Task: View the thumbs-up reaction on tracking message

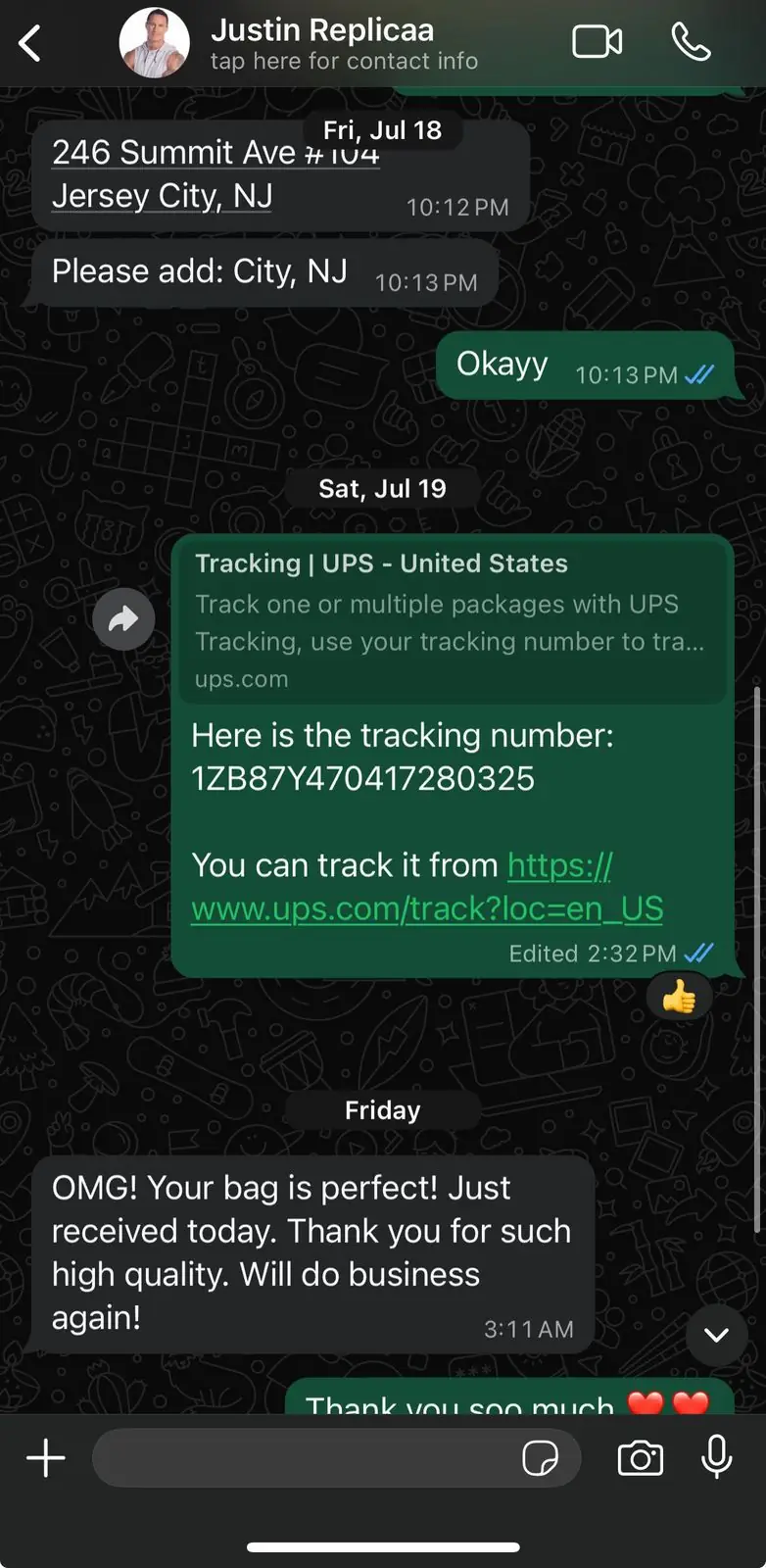Action: [679, 999]
